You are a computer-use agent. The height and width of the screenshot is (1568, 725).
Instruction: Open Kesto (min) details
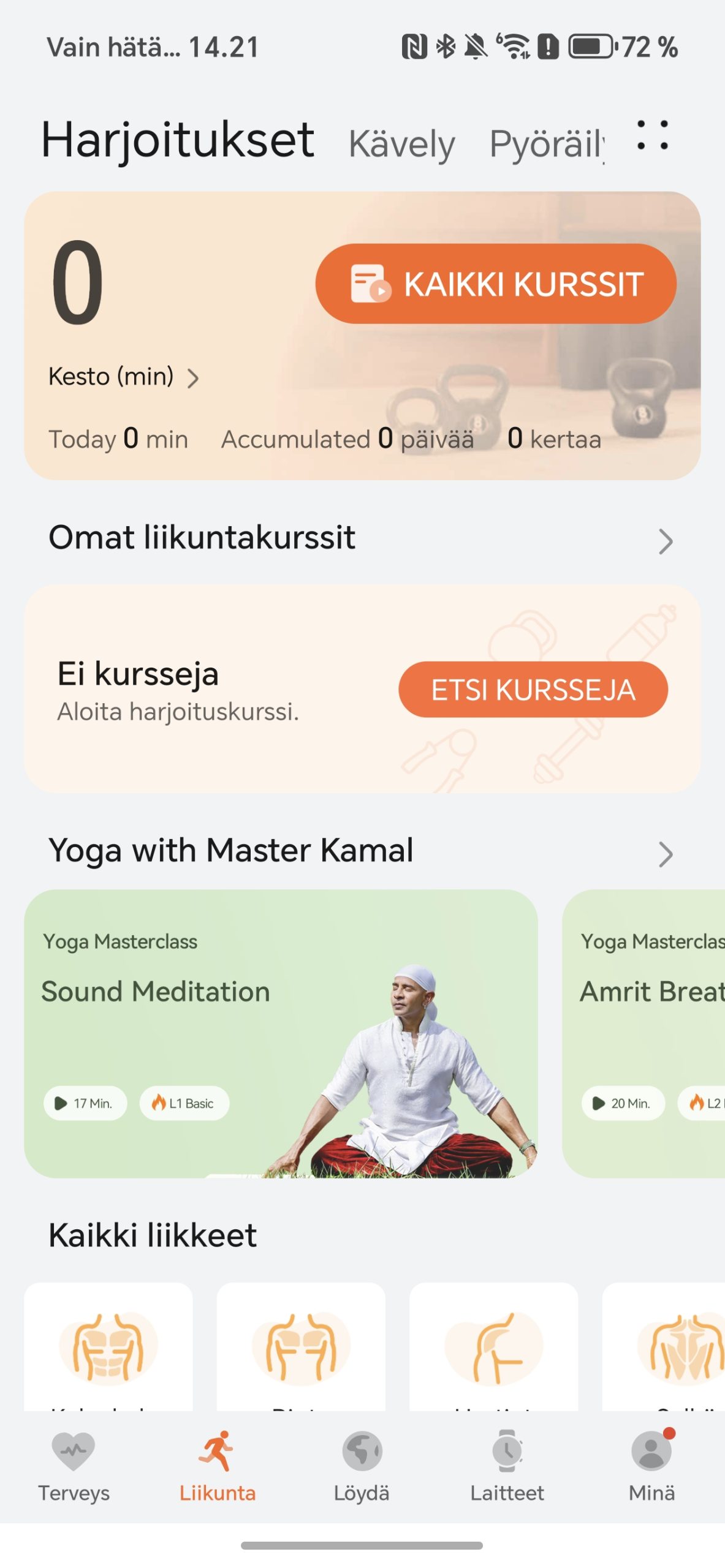[124, 377]
